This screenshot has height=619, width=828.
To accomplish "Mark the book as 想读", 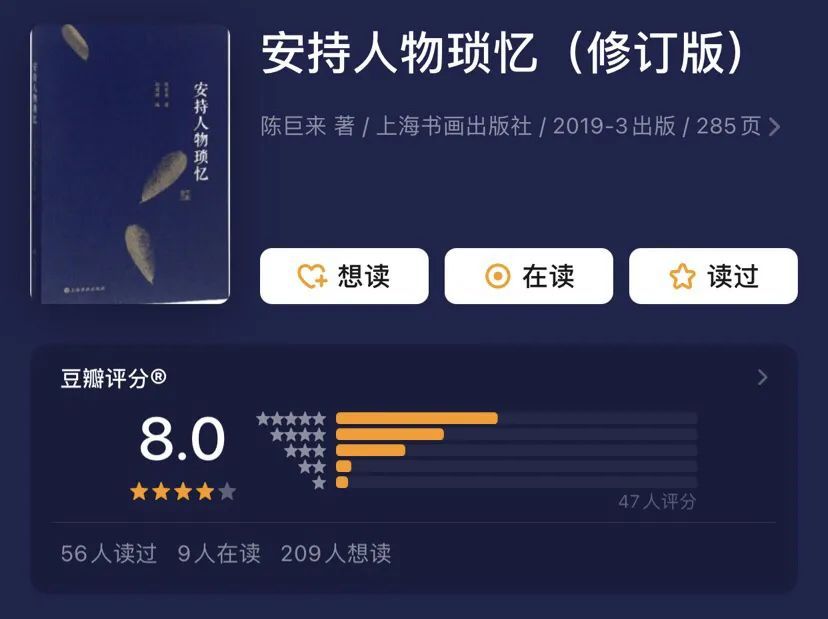I will point(344,276).
